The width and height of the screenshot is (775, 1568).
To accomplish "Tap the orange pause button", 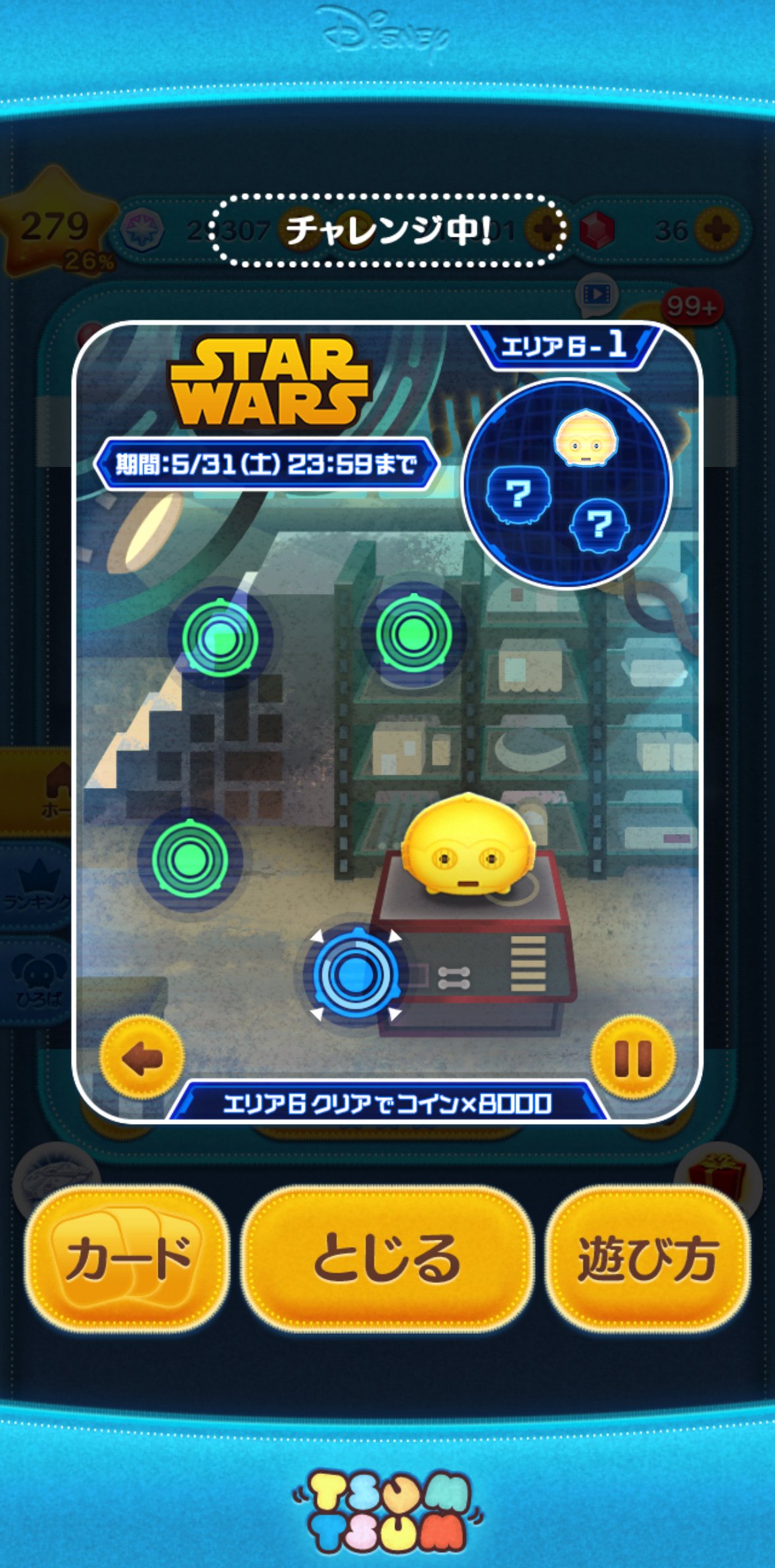I will [632, 1058].
